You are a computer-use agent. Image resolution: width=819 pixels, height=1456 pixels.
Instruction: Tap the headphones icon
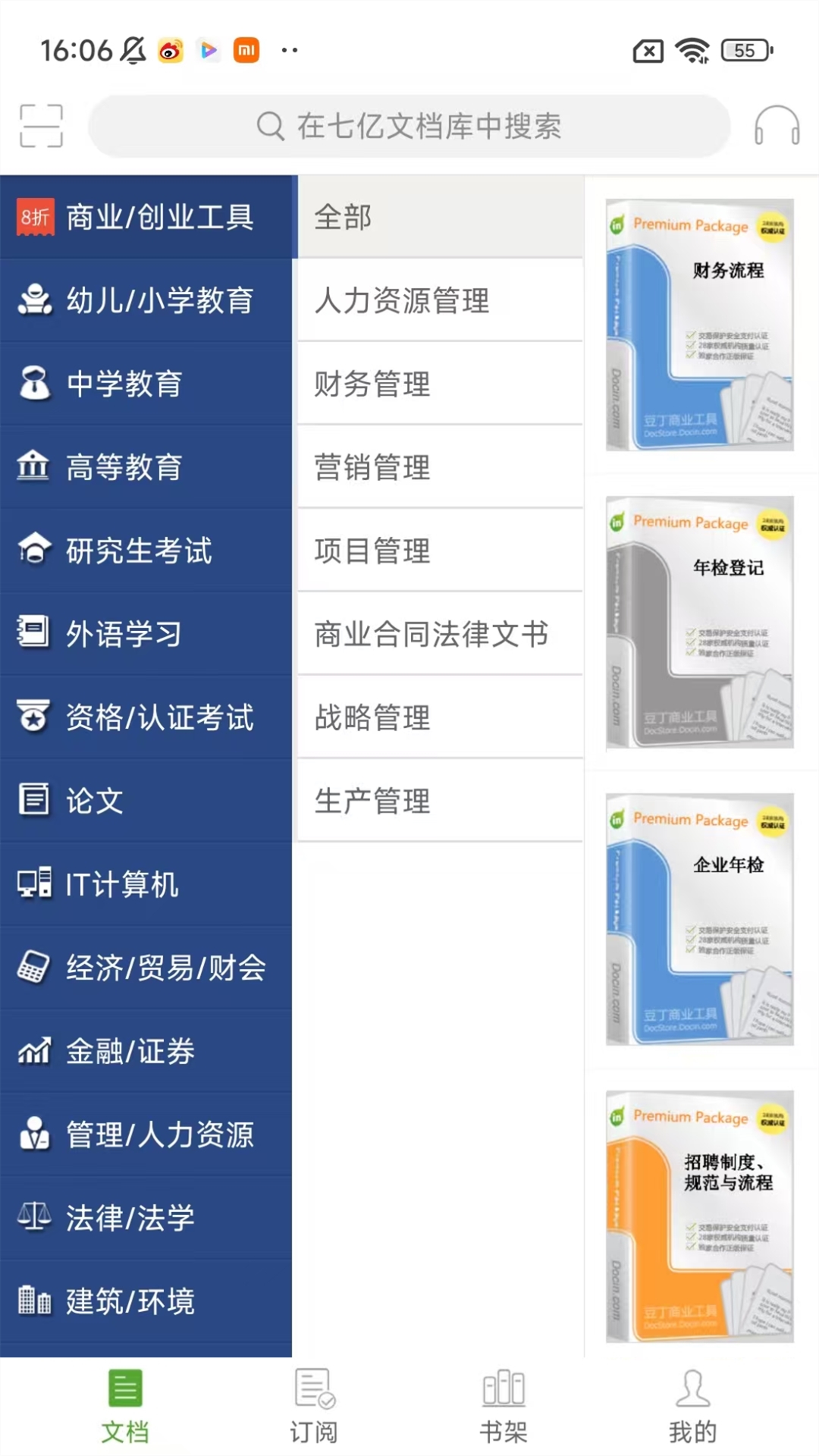coord(777,126)
